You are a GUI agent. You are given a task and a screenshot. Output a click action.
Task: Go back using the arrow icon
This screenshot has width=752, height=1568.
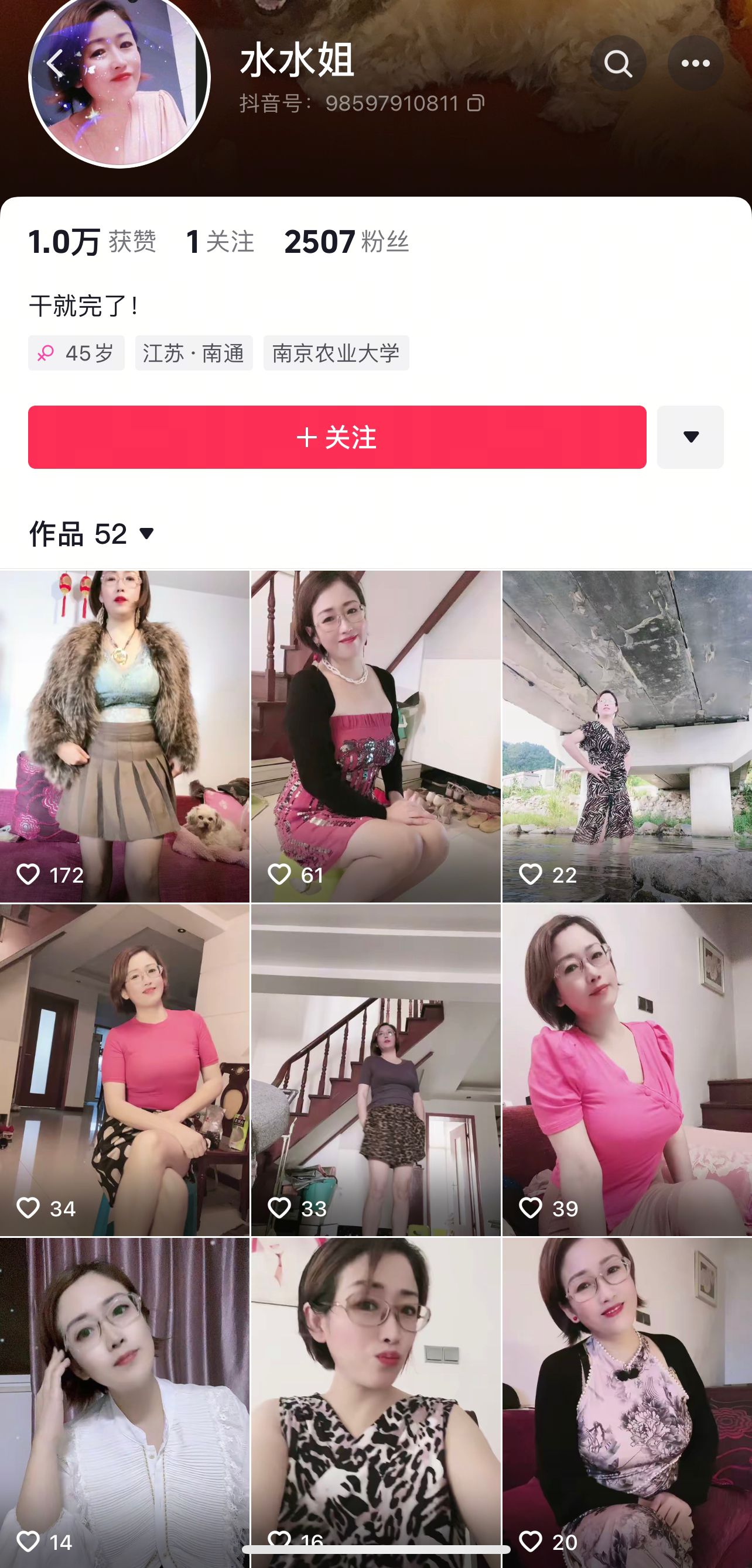click(x=56, y=63)
